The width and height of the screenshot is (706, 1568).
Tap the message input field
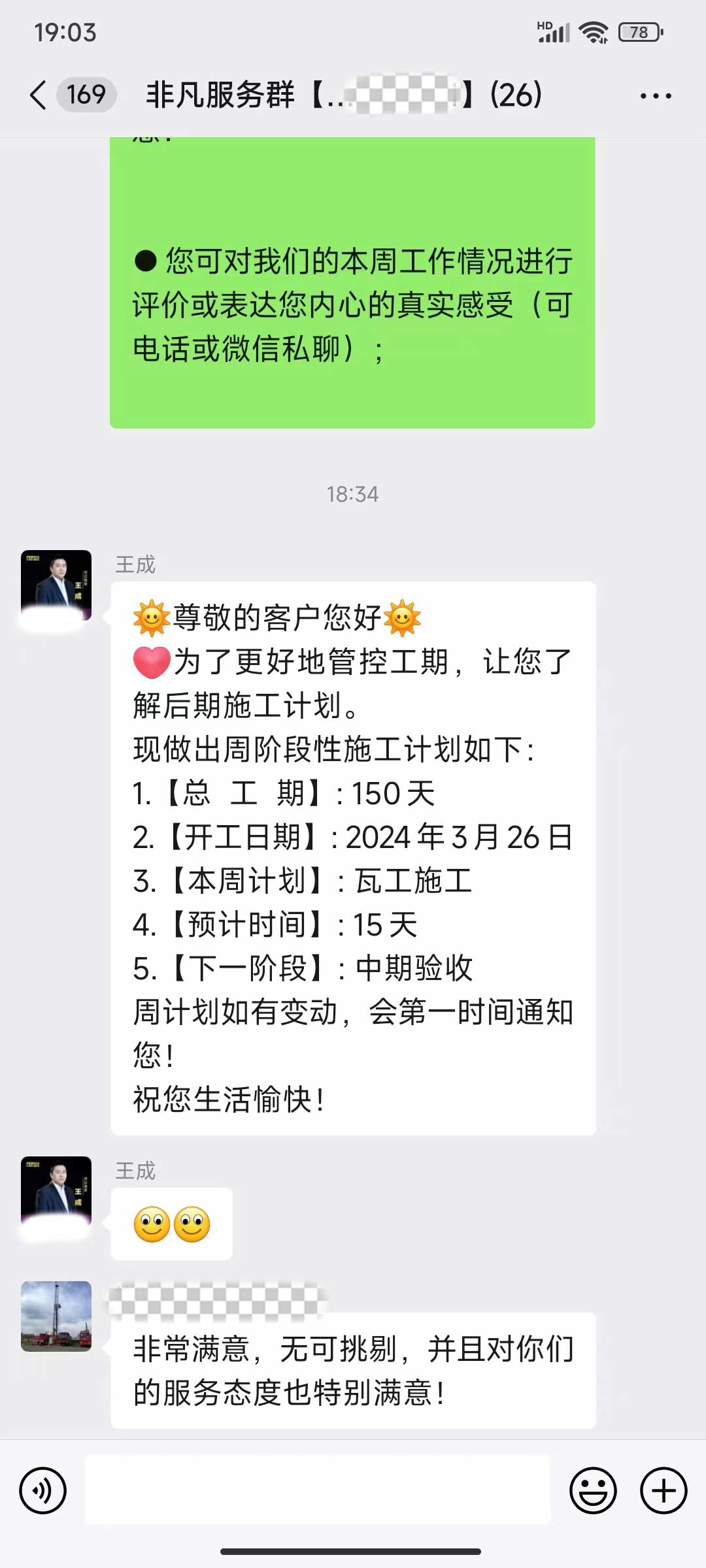click(x=318, y=1491)
